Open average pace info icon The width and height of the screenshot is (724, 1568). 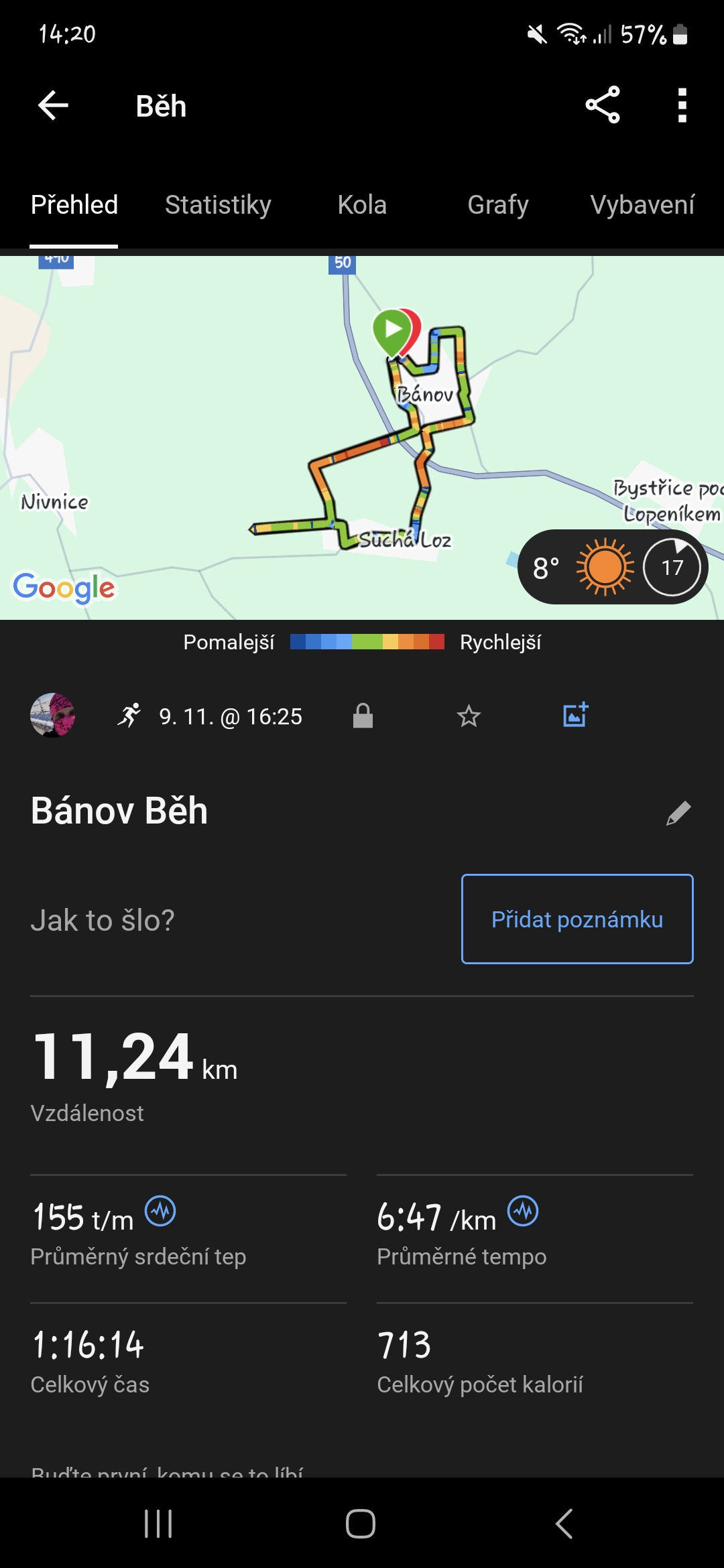tap(523, 1212)
